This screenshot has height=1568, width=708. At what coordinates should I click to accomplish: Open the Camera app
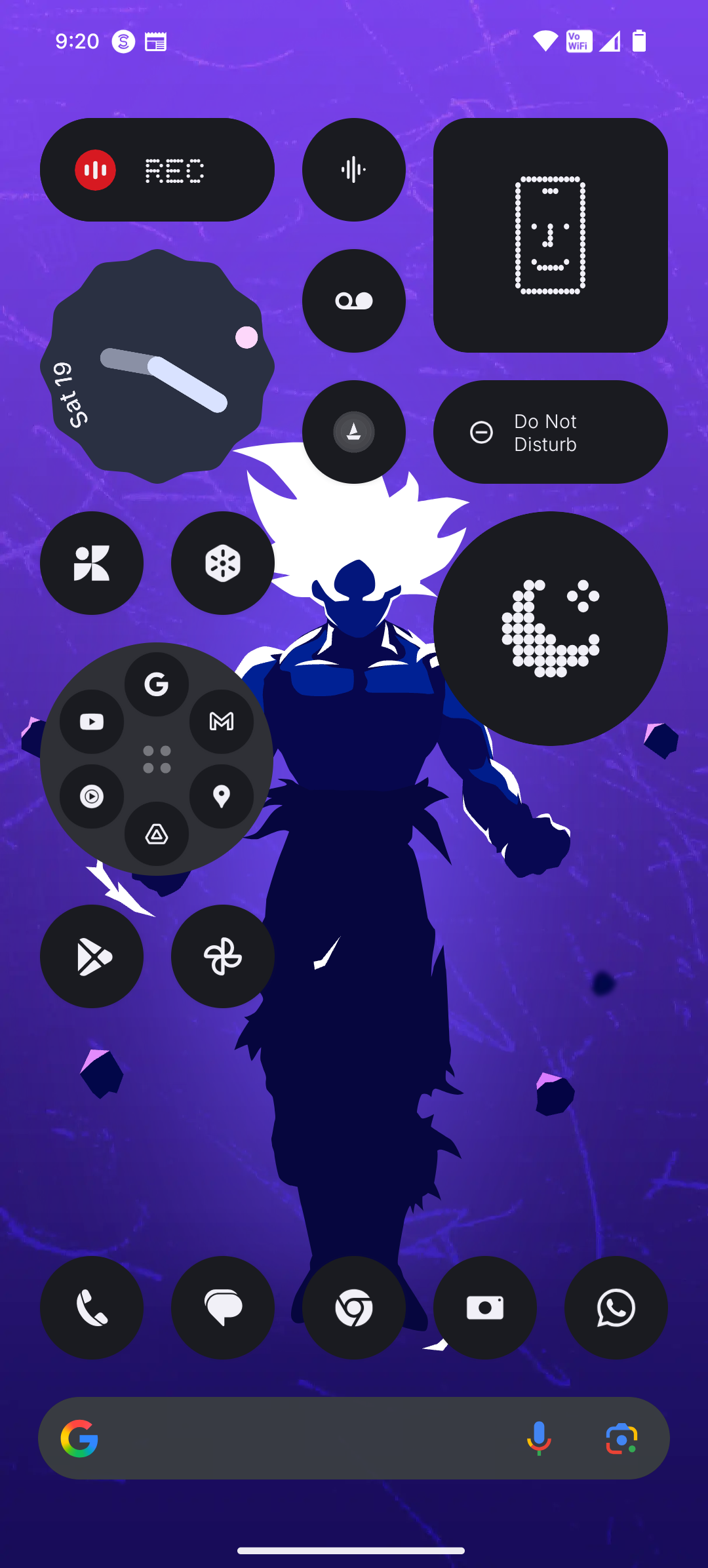[x=484, y=1308]
